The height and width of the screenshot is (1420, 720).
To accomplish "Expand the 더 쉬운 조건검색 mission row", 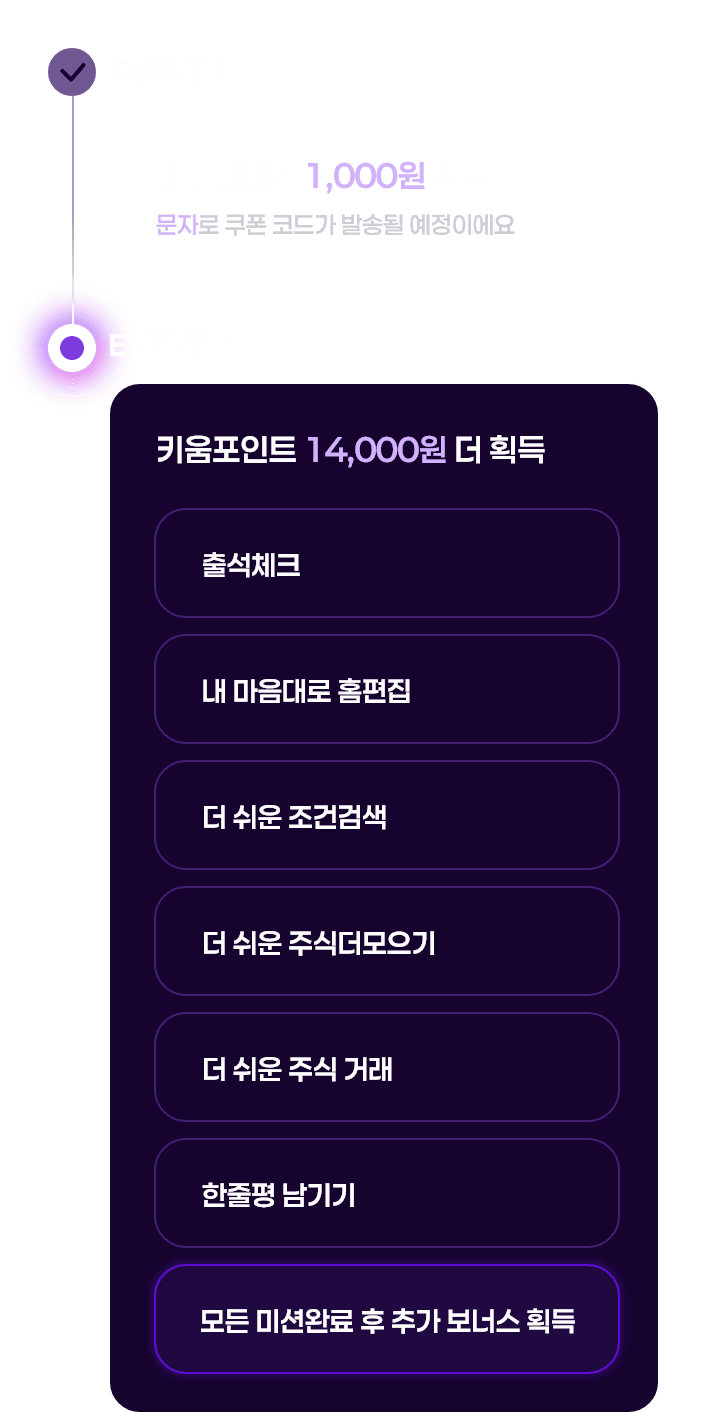I will tap(386, 814).
